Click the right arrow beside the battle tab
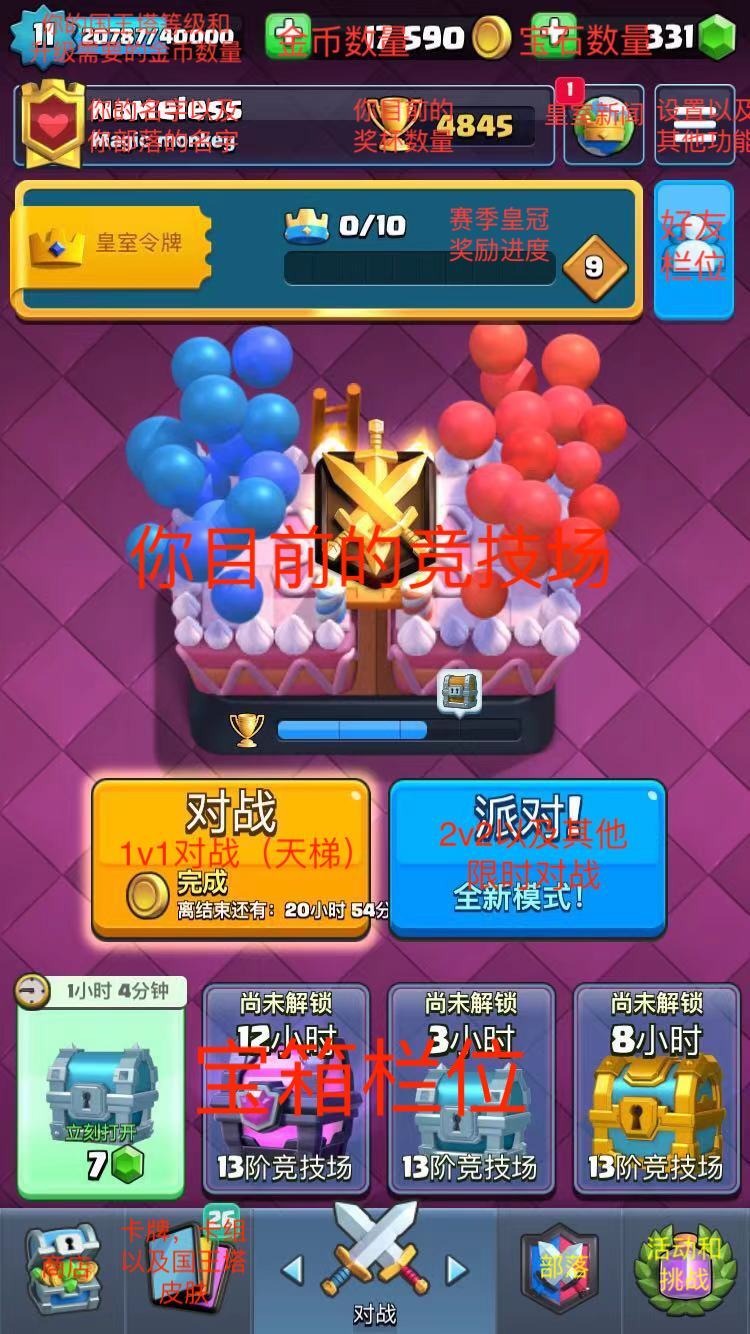 (455, 1272)
